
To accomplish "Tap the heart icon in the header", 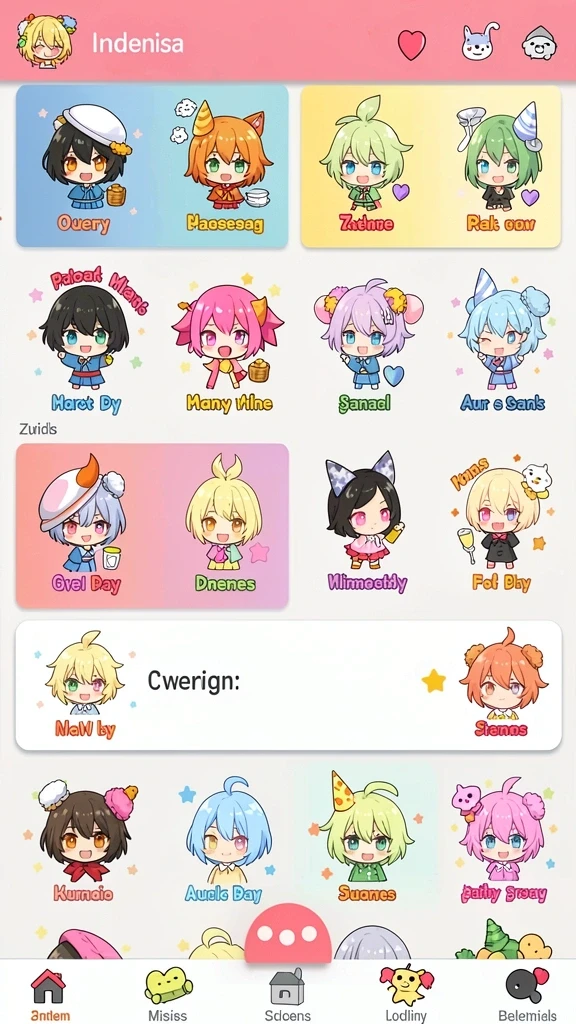I will click(x=411, y=44).
